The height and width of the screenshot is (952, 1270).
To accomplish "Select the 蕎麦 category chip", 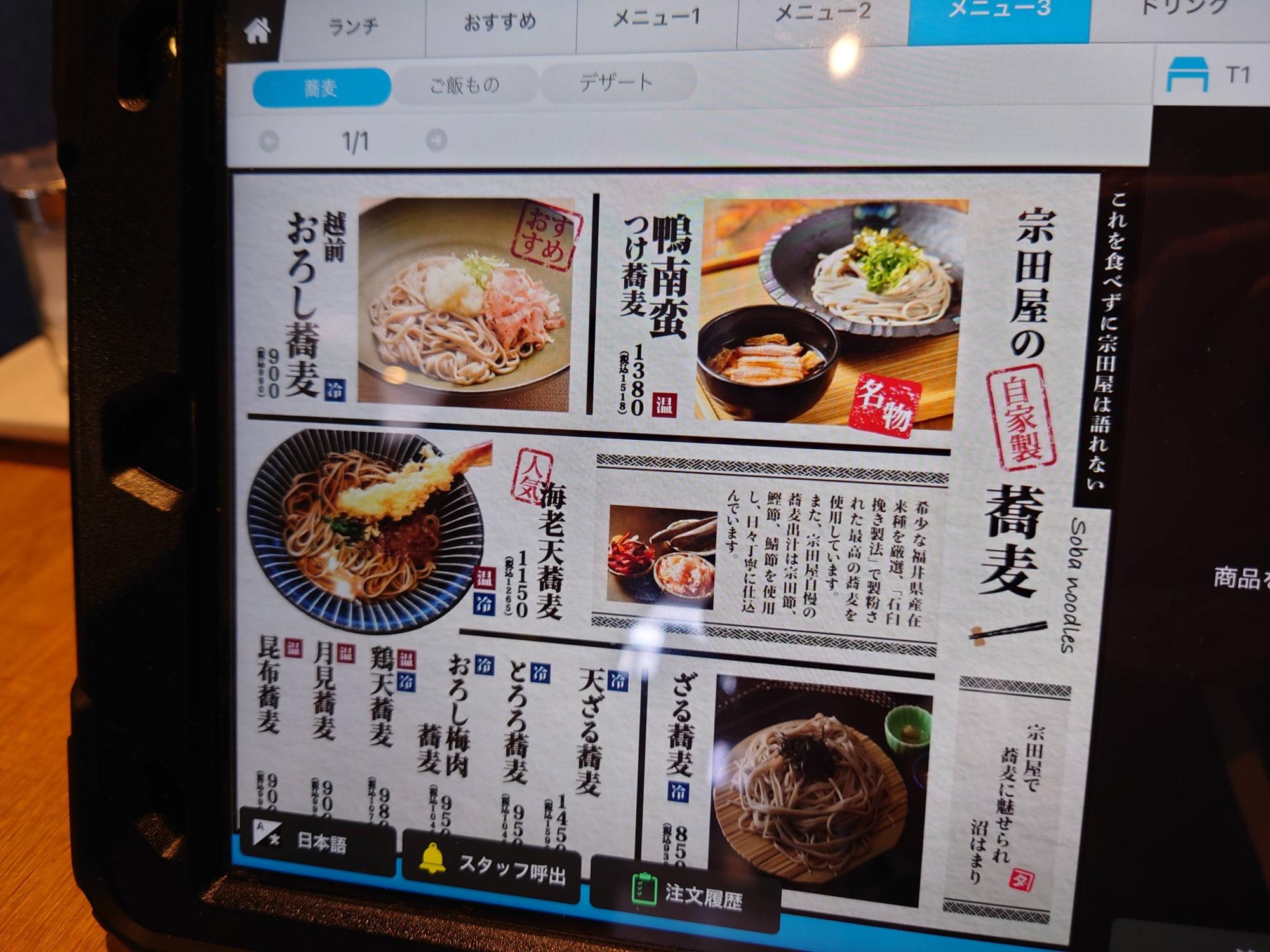I will click(x=321, y=88).
